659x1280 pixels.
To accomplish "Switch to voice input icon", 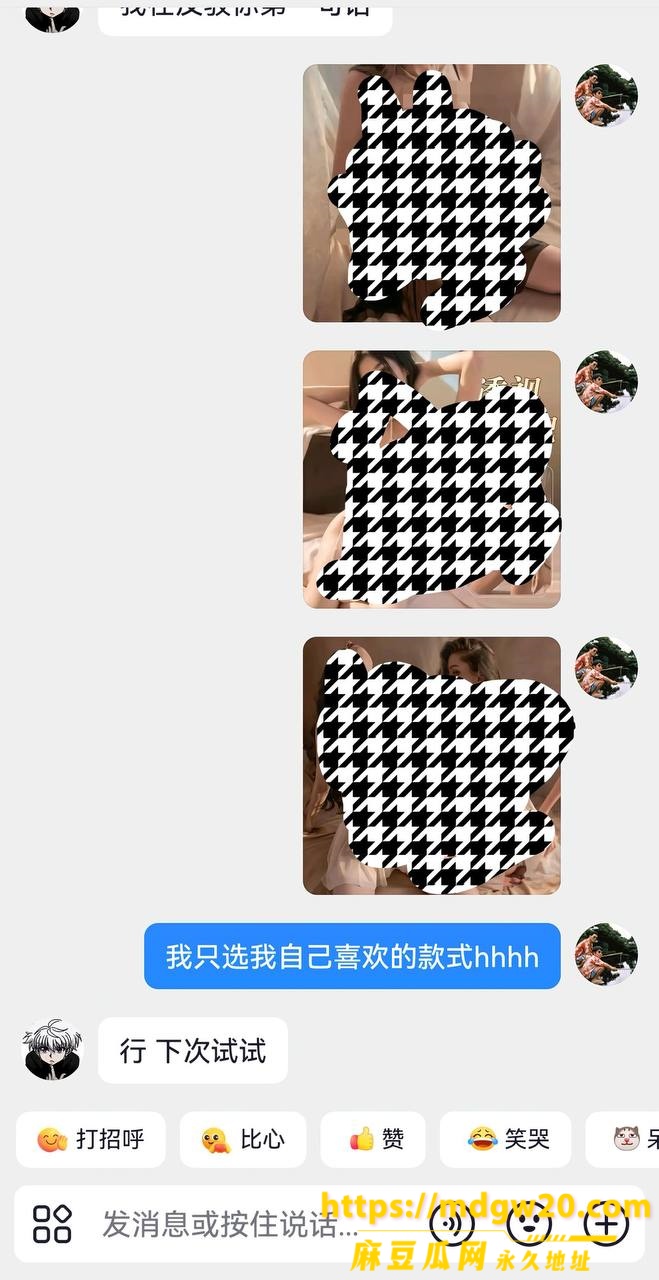I will point(452,1223).
